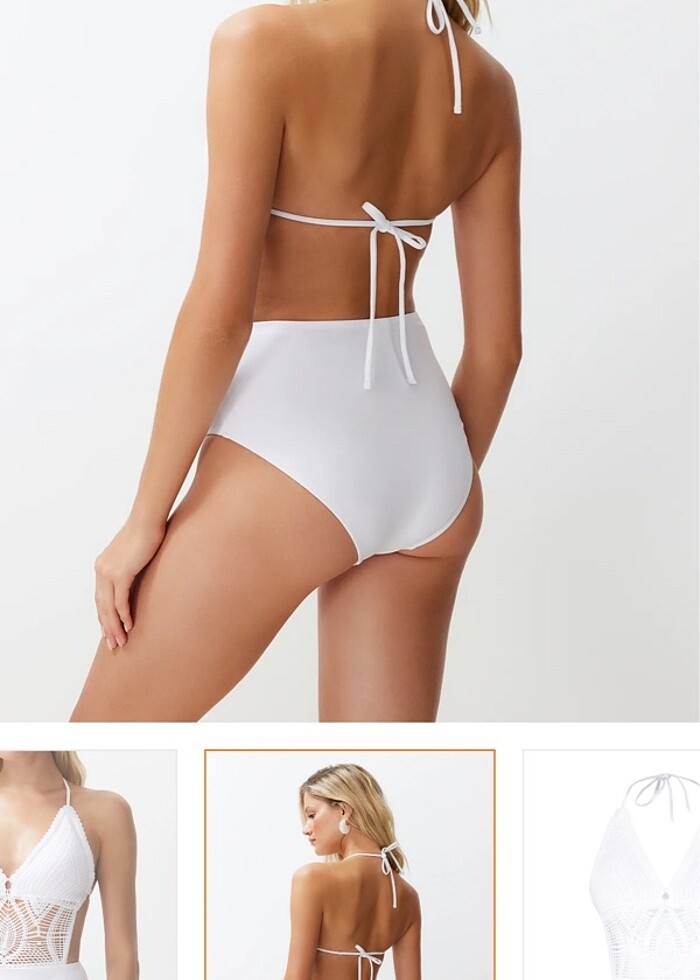Open the flat product-only swimsuit thumbnail
This screenshot has height=980, width=700.
tap(612, 865)
